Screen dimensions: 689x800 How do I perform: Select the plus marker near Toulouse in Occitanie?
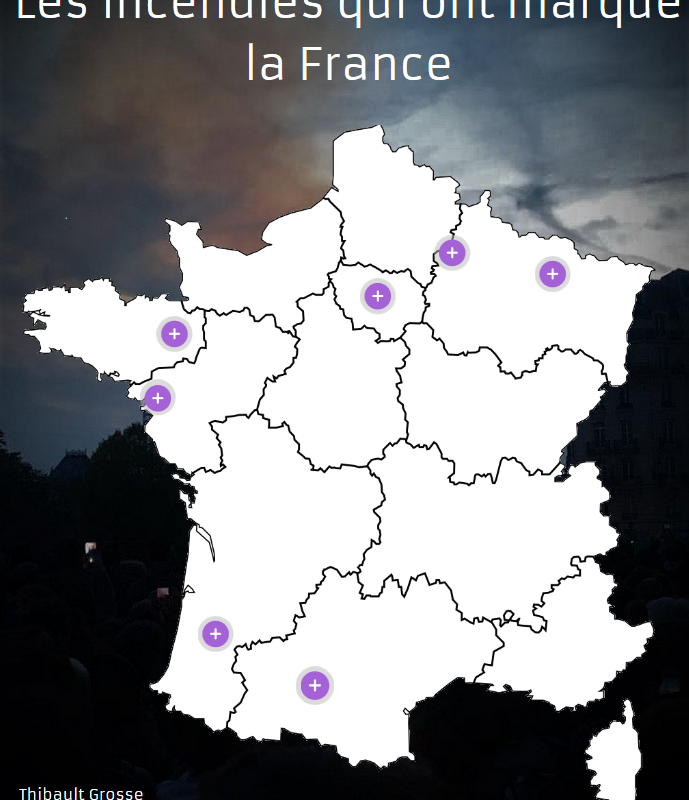click(315, 685)
